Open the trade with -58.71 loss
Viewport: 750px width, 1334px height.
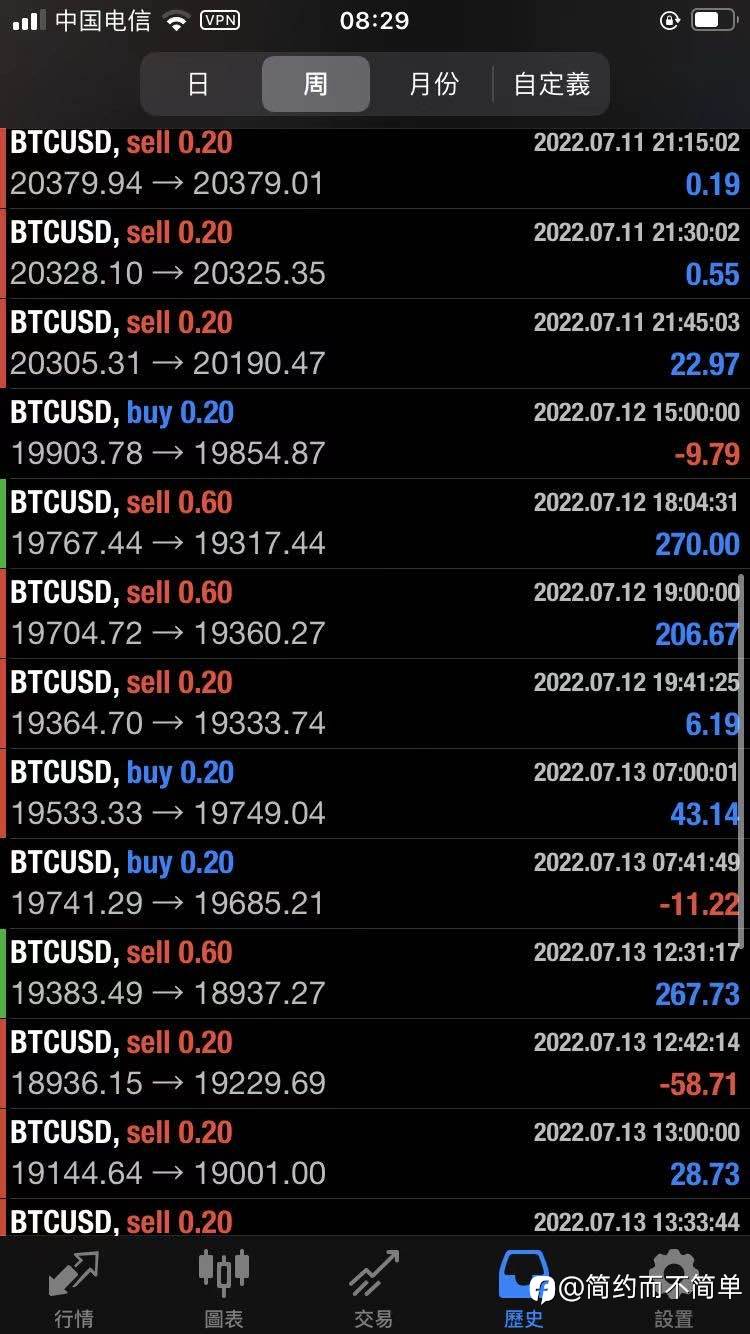(x=375, y=1063)
